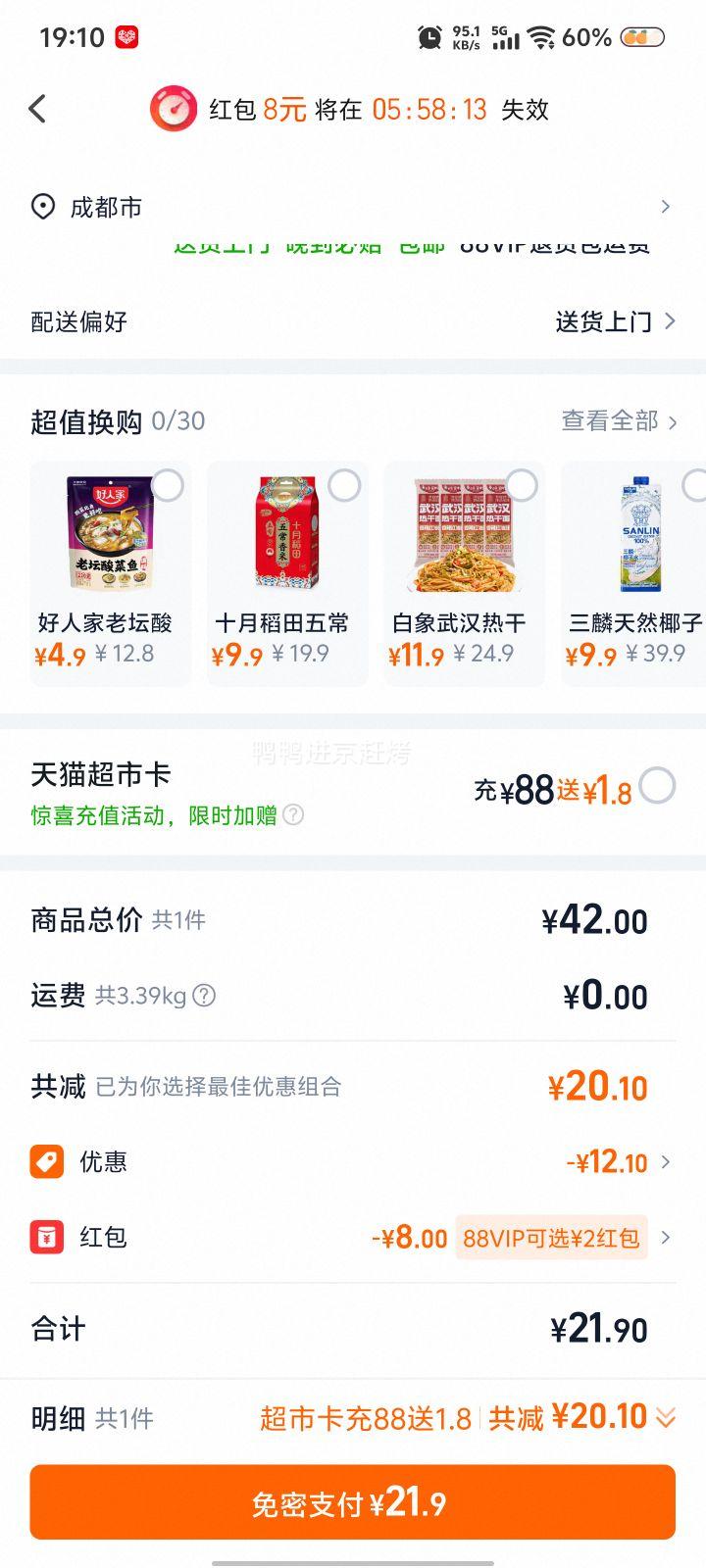Screen dimensions: 706x1568
Task: Tap the orange coupon icon beside 优惠
Action: [x=46, y=1161]
